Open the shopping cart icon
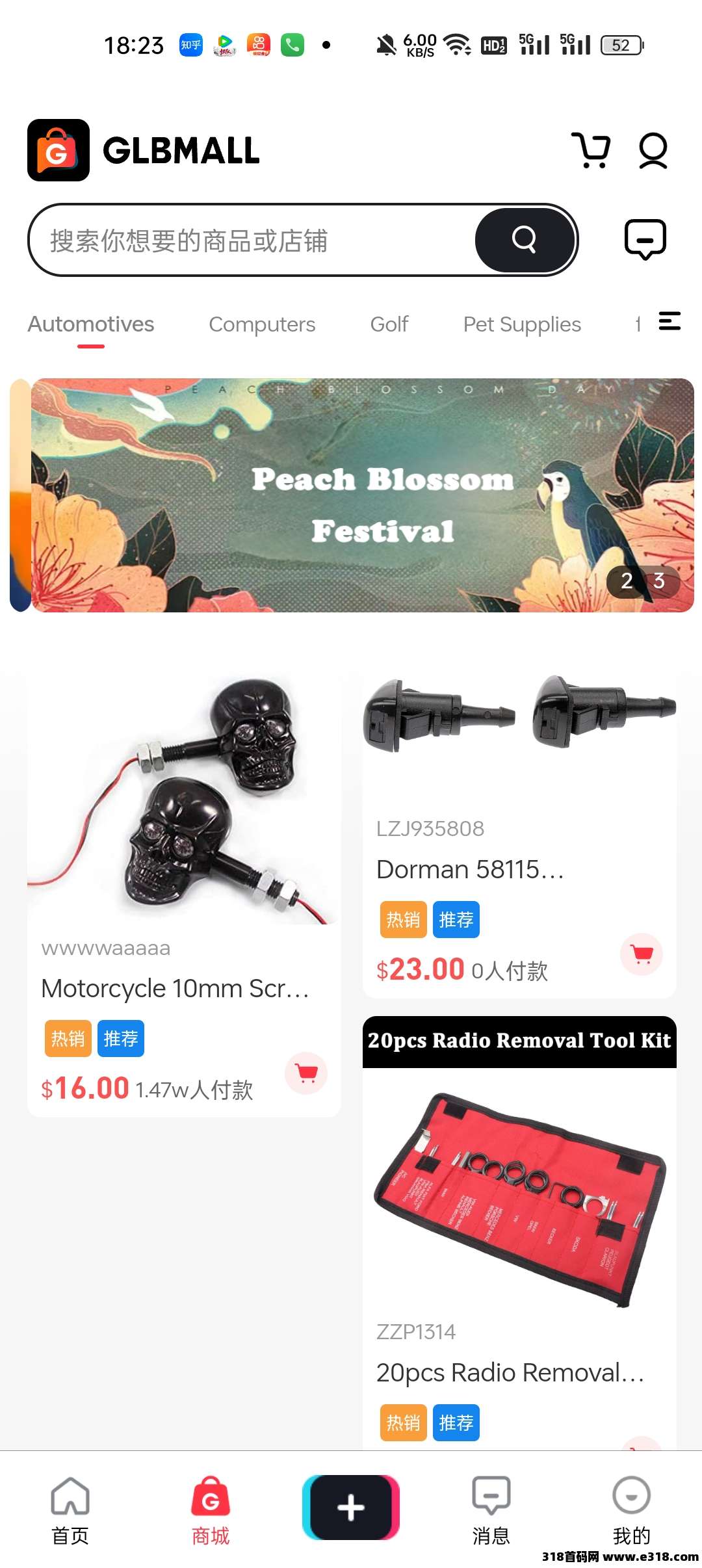Viewport: 702px width, 1568px height. (x=590, y=150)
